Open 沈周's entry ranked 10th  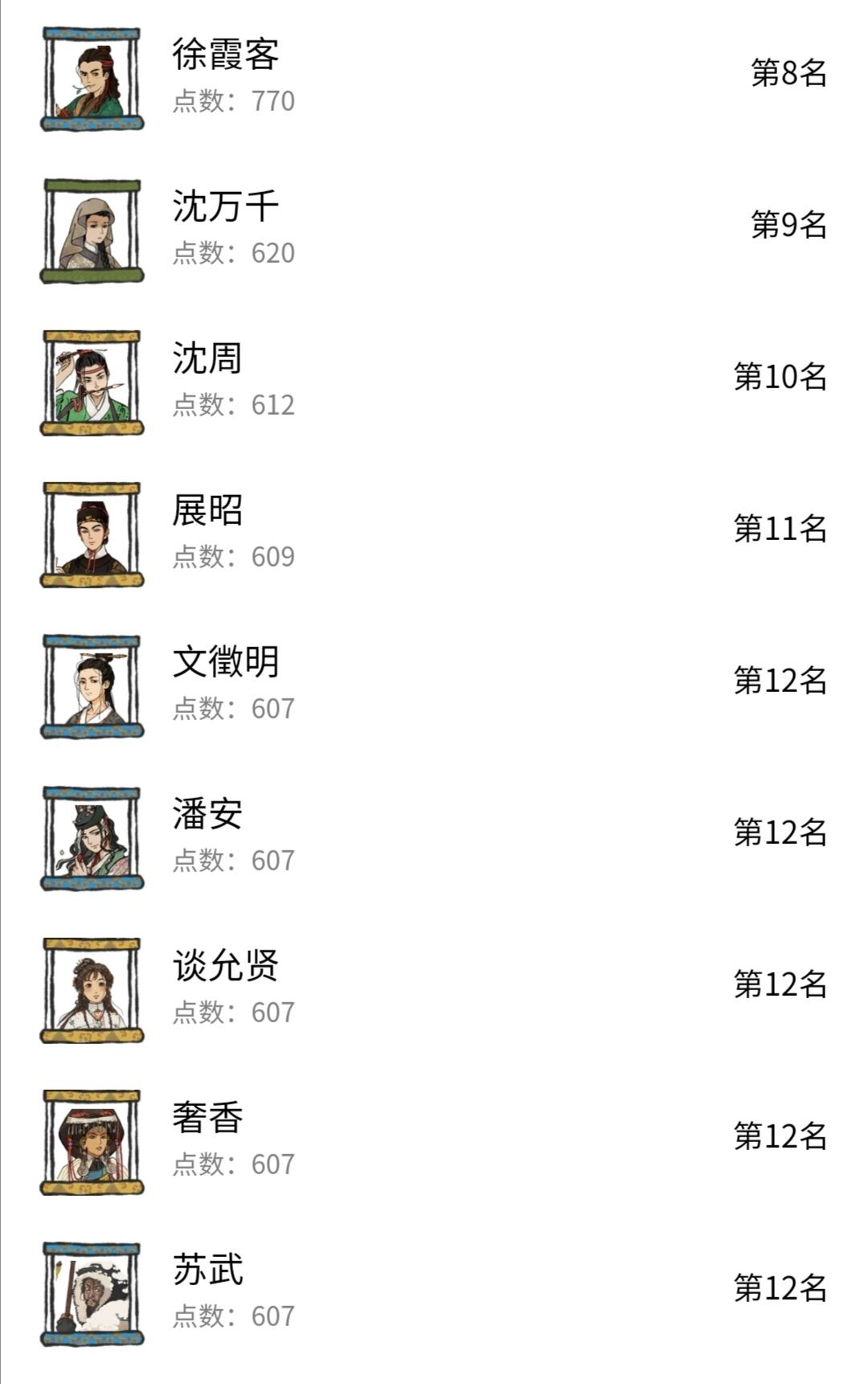[x=434, y=380]
